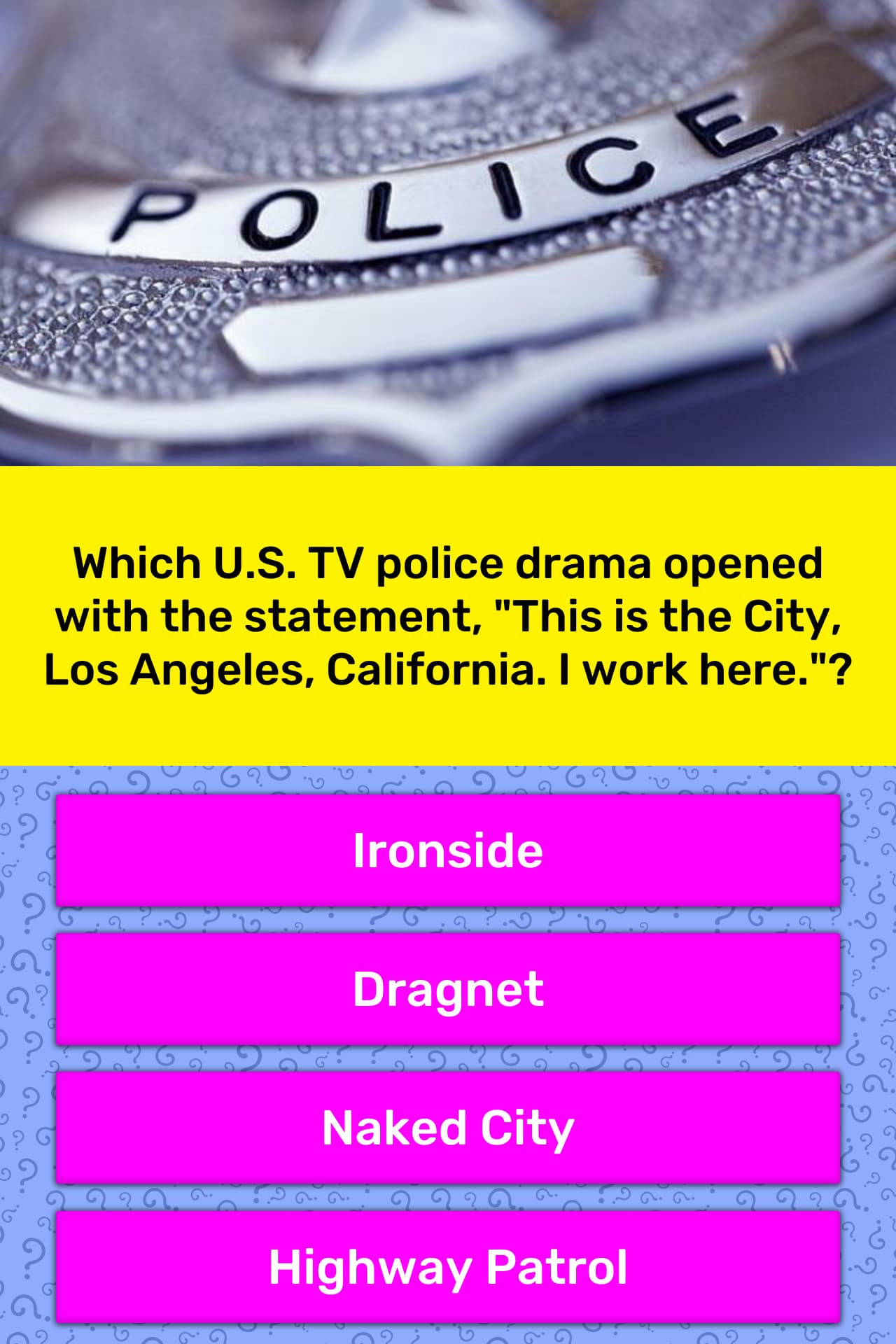
Task: Answer with Highway Patrol
Action: coord(448,1266)
